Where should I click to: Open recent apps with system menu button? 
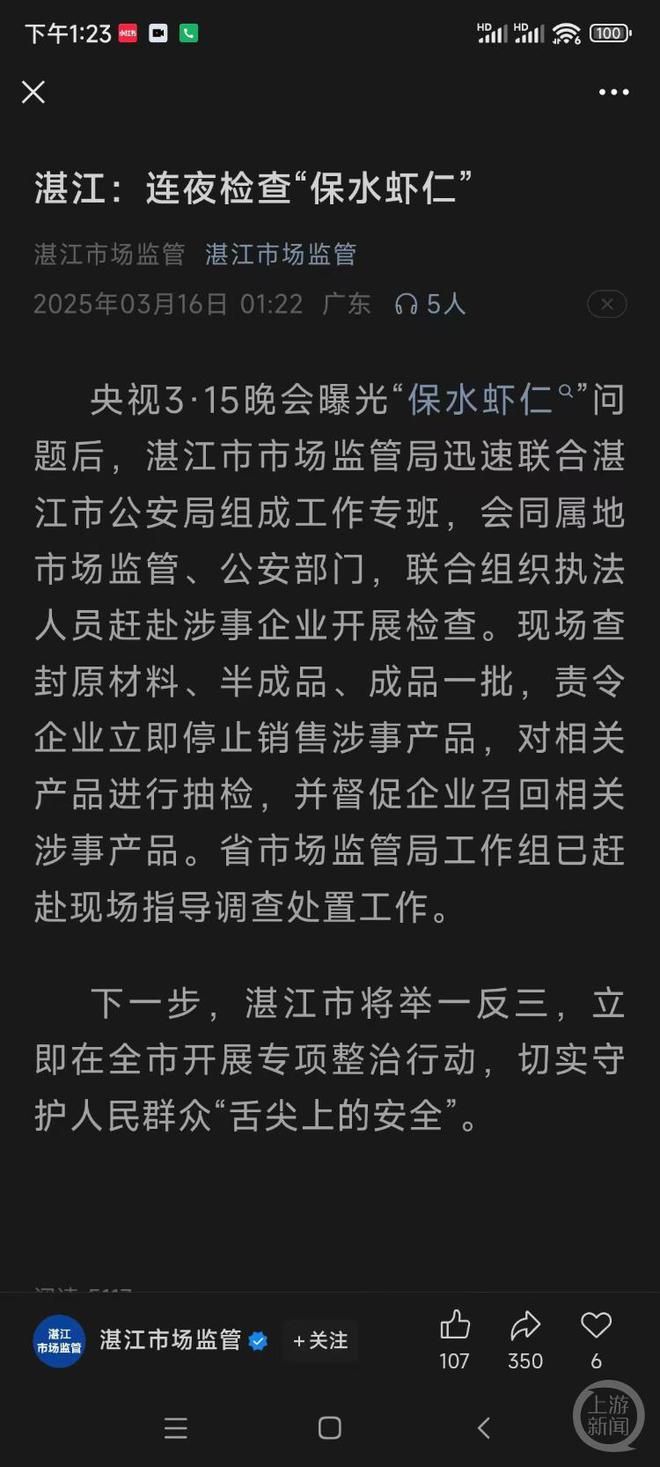coord(176,1428)
